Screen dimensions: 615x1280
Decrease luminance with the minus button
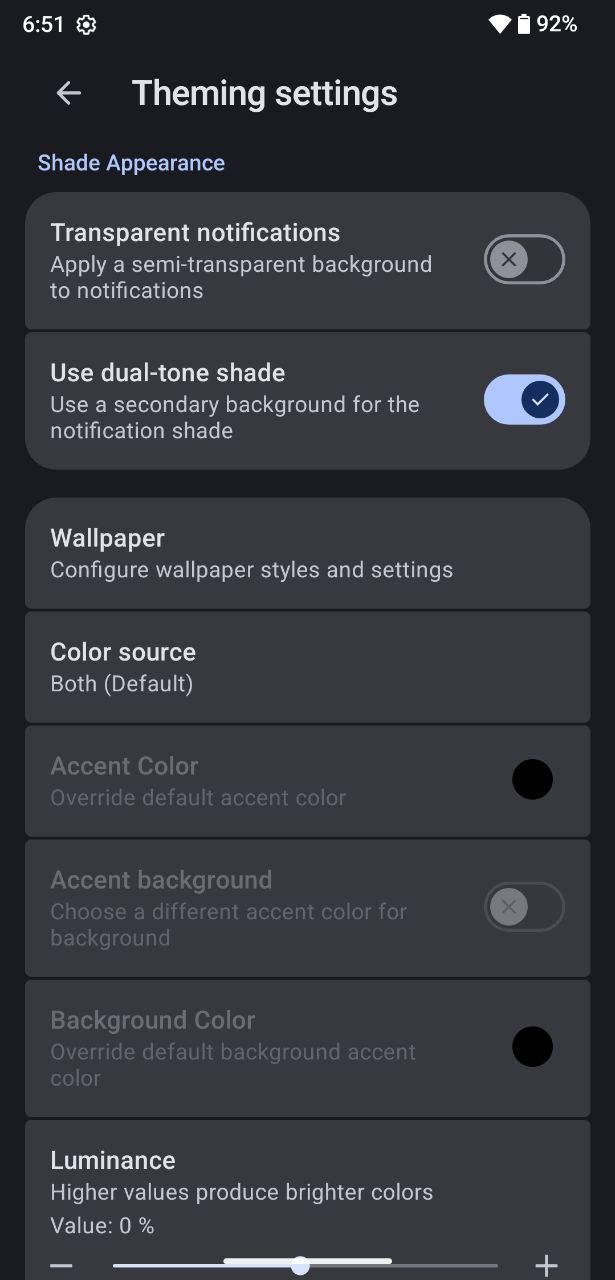click(x=62, y=1265)
